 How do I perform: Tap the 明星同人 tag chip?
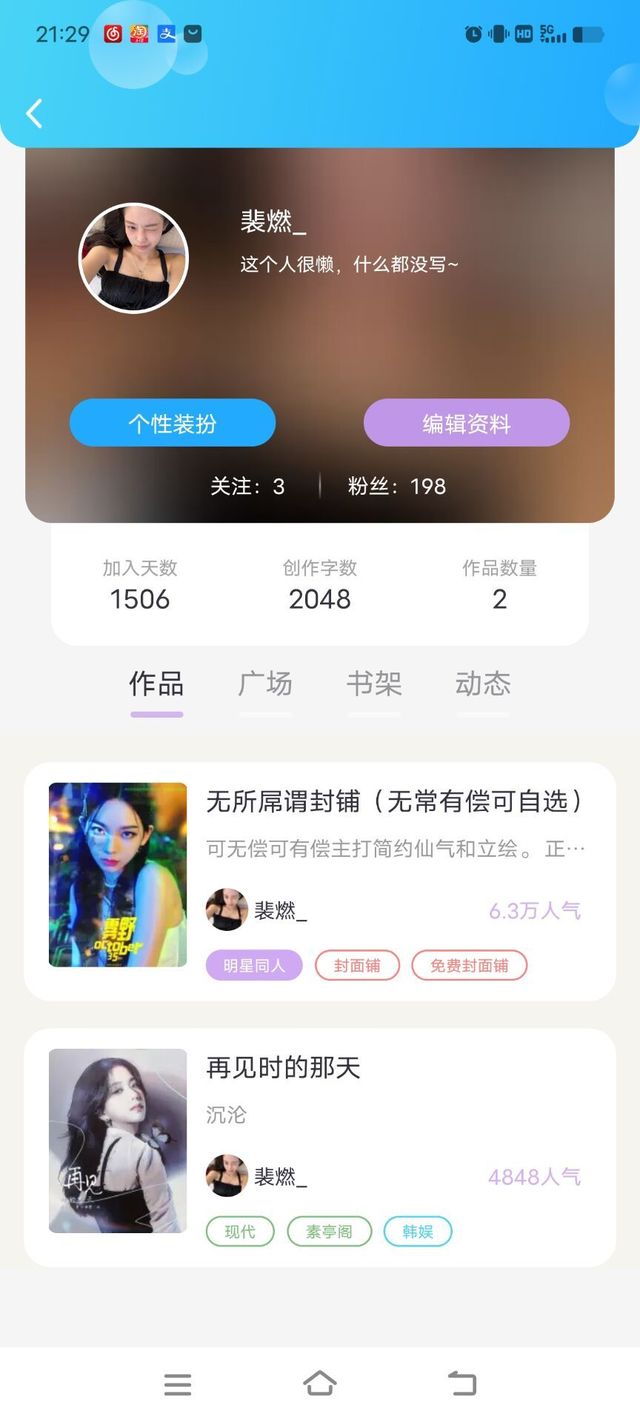[x=254, y=966]
